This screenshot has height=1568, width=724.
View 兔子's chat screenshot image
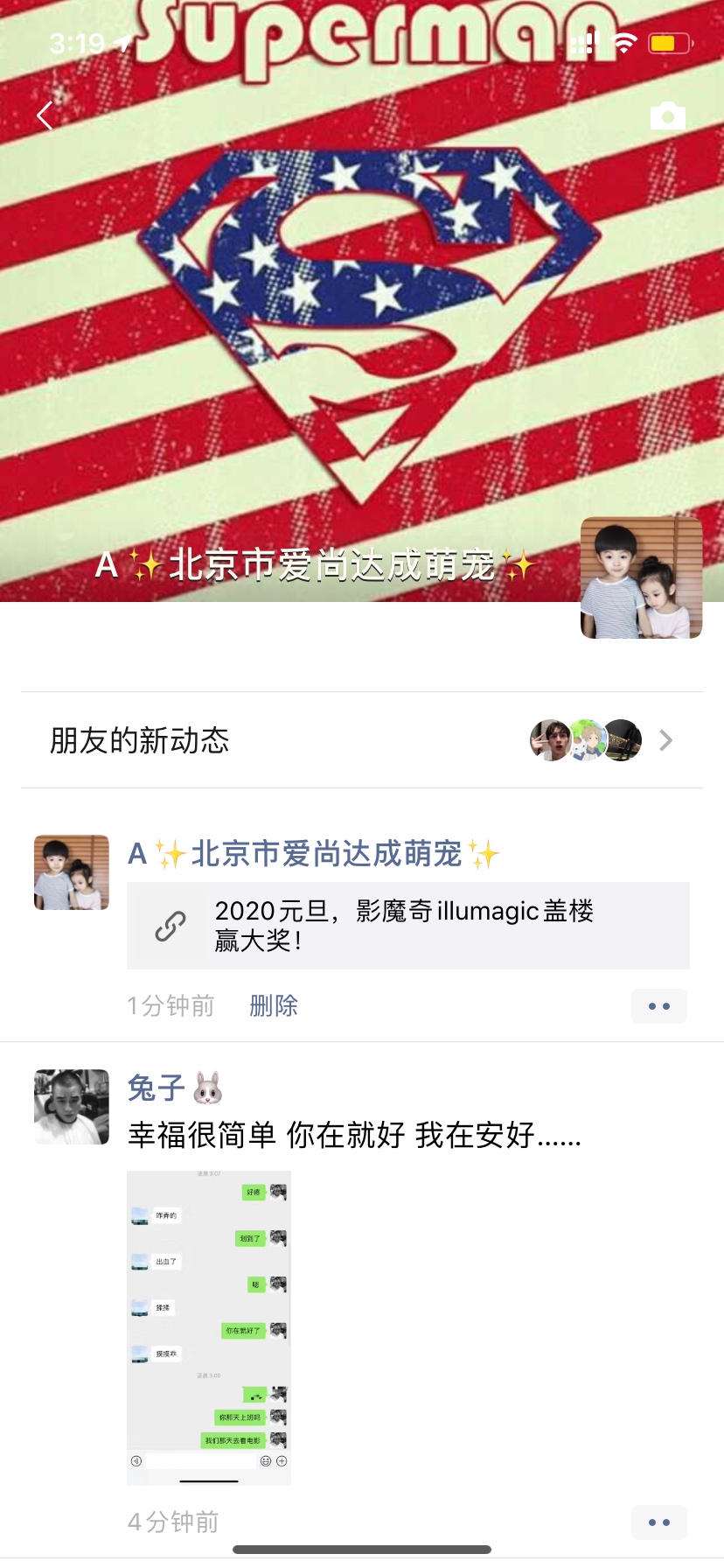209,1327
